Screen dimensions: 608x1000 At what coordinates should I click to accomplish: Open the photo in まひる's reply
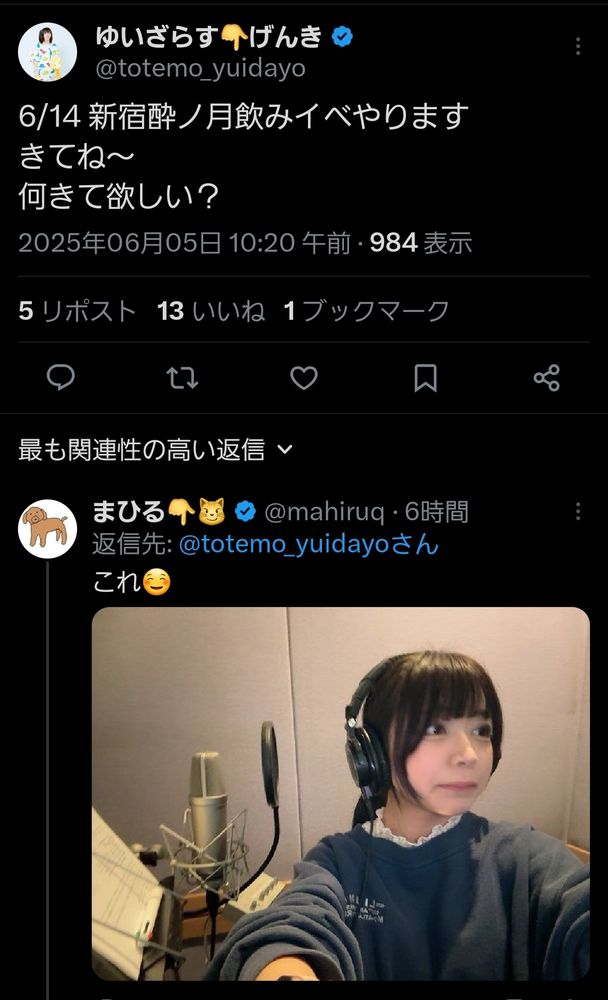click(x=341, y=793)
